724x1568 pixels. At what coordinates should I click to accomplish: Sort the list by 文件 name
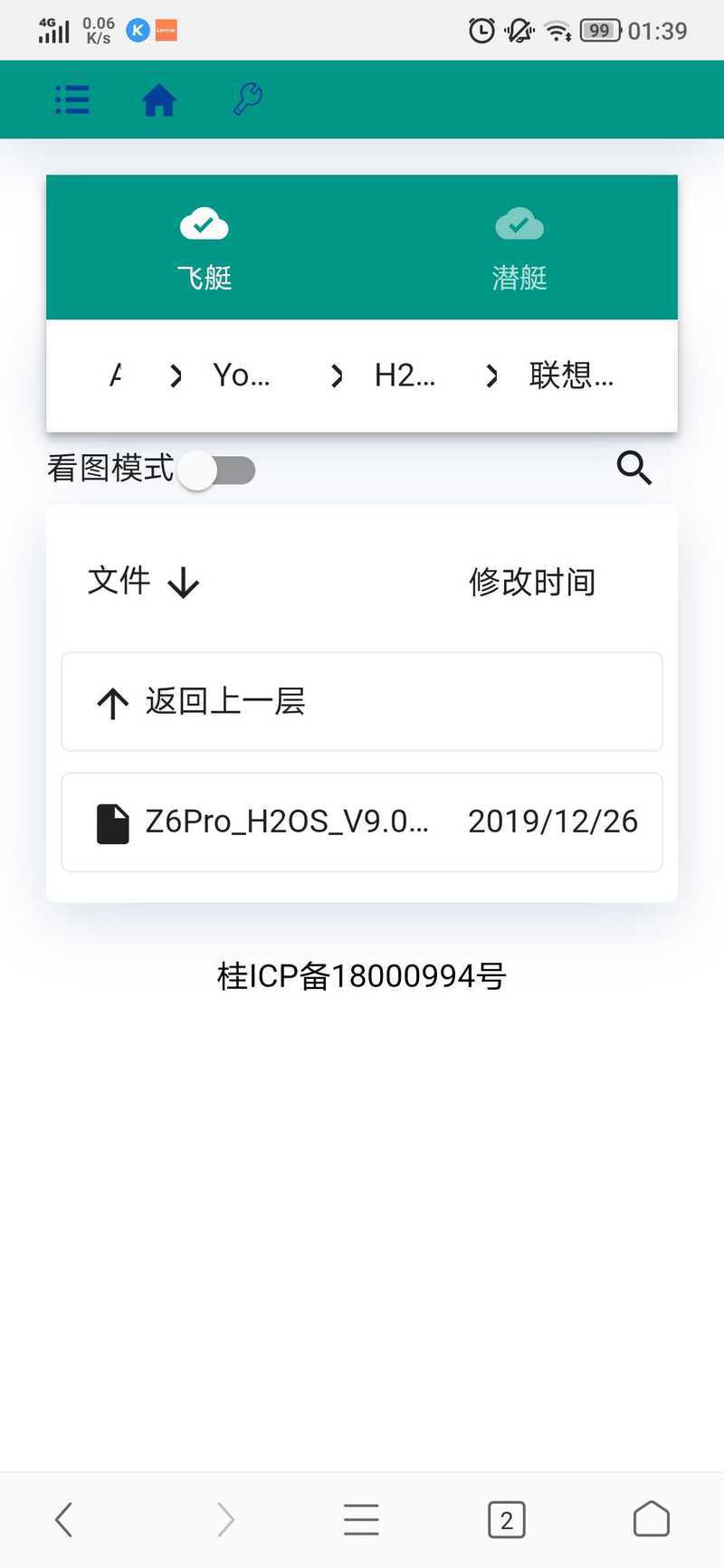click(143, 581)
